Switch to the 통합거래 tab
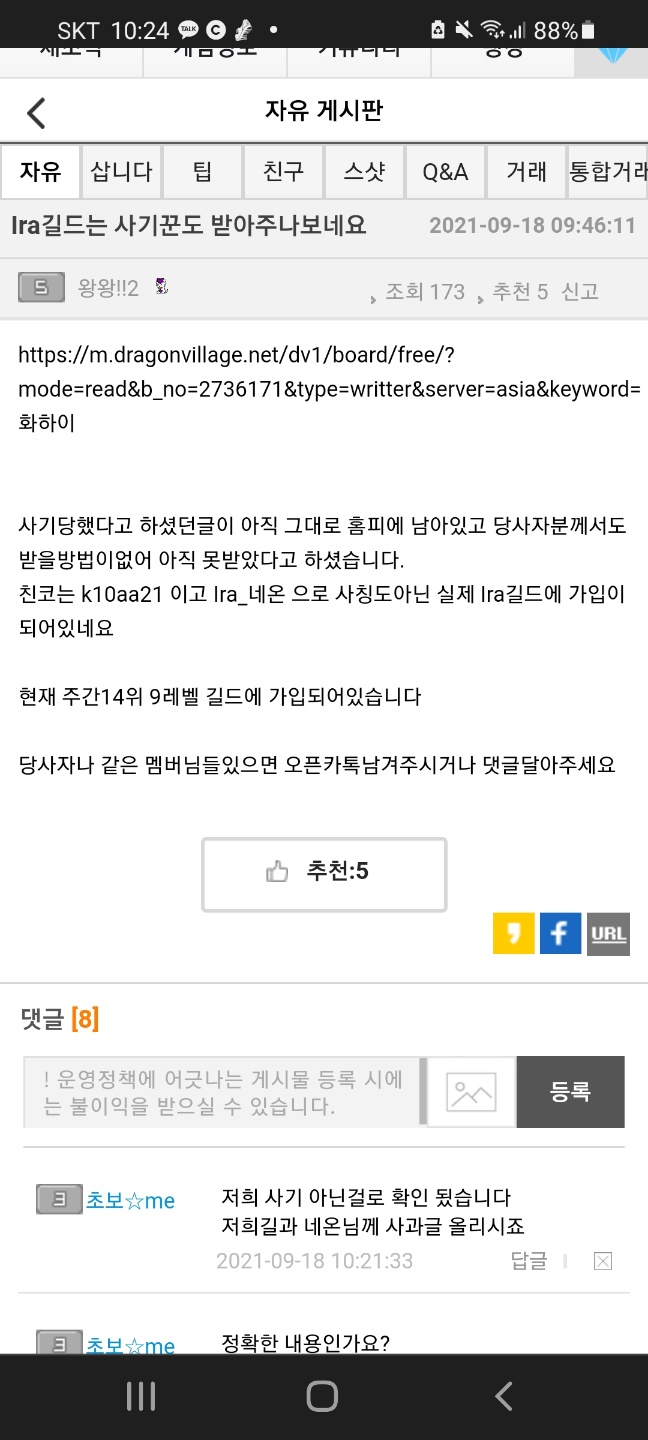This screenshot has height=1440, width=648. coord(608,172)
